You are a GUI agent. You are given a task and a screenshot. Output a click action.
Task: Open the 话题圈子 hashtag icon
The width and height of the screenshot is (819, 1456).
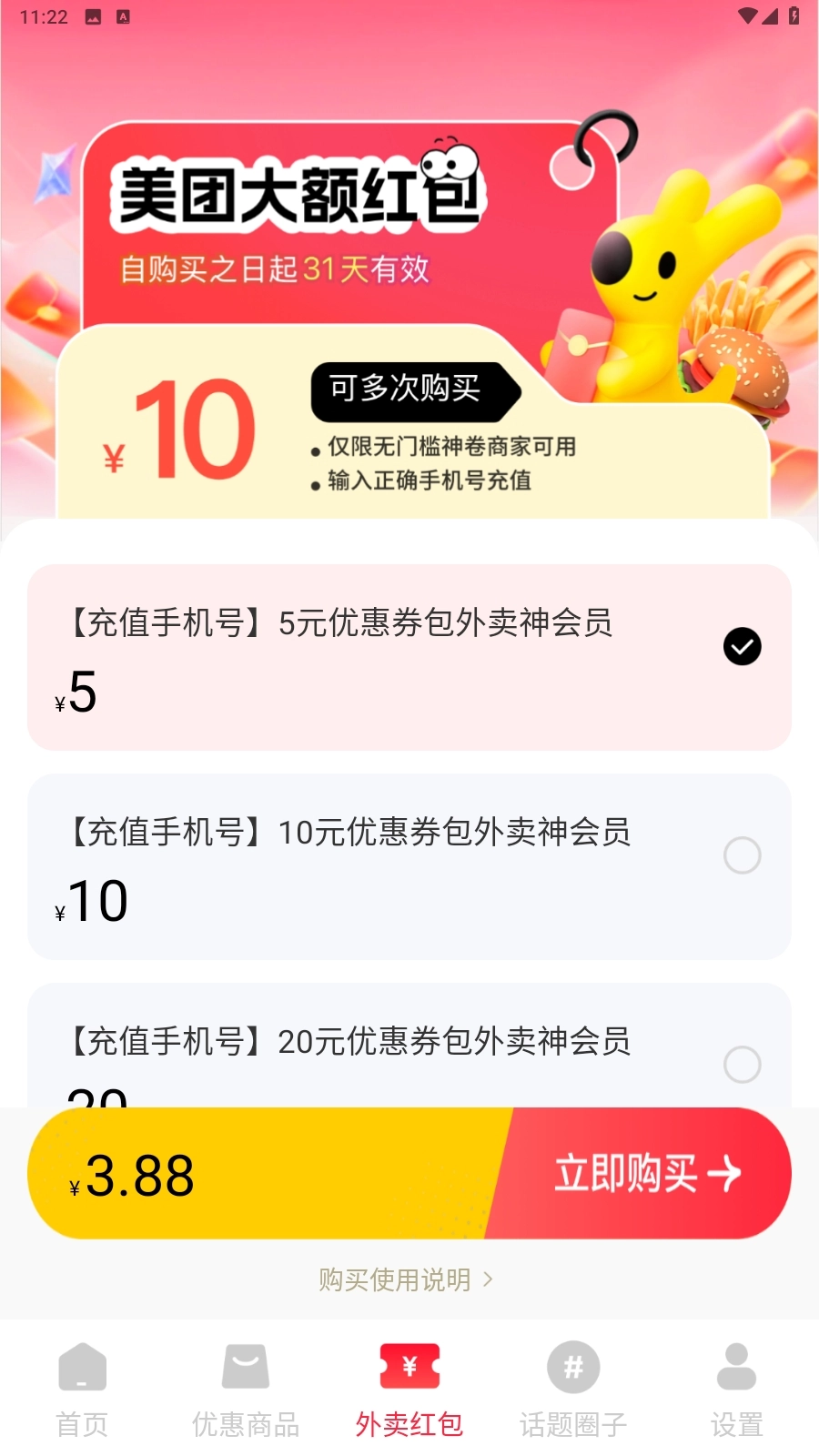[x=573, y=1367]
